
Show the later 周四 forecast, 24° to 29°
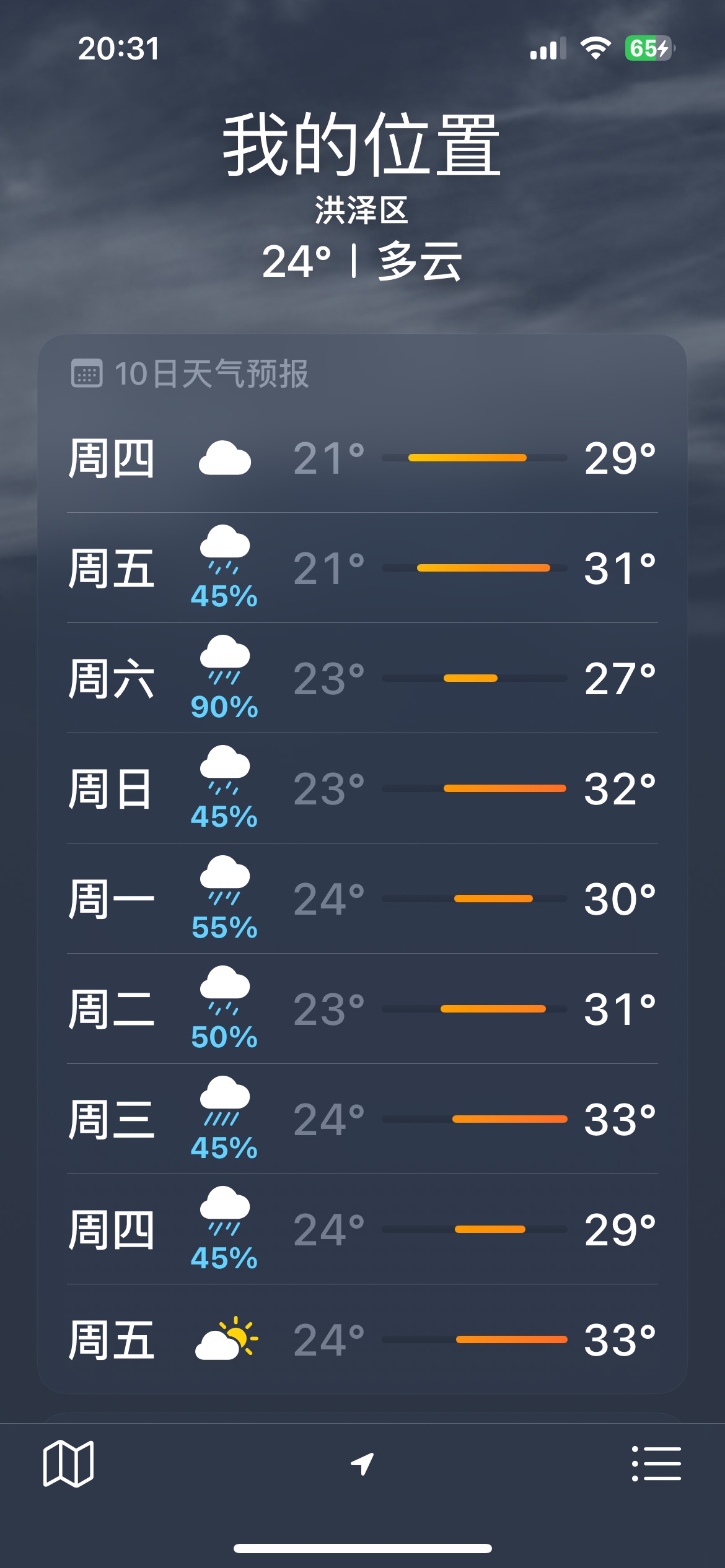click(362, 1229)
